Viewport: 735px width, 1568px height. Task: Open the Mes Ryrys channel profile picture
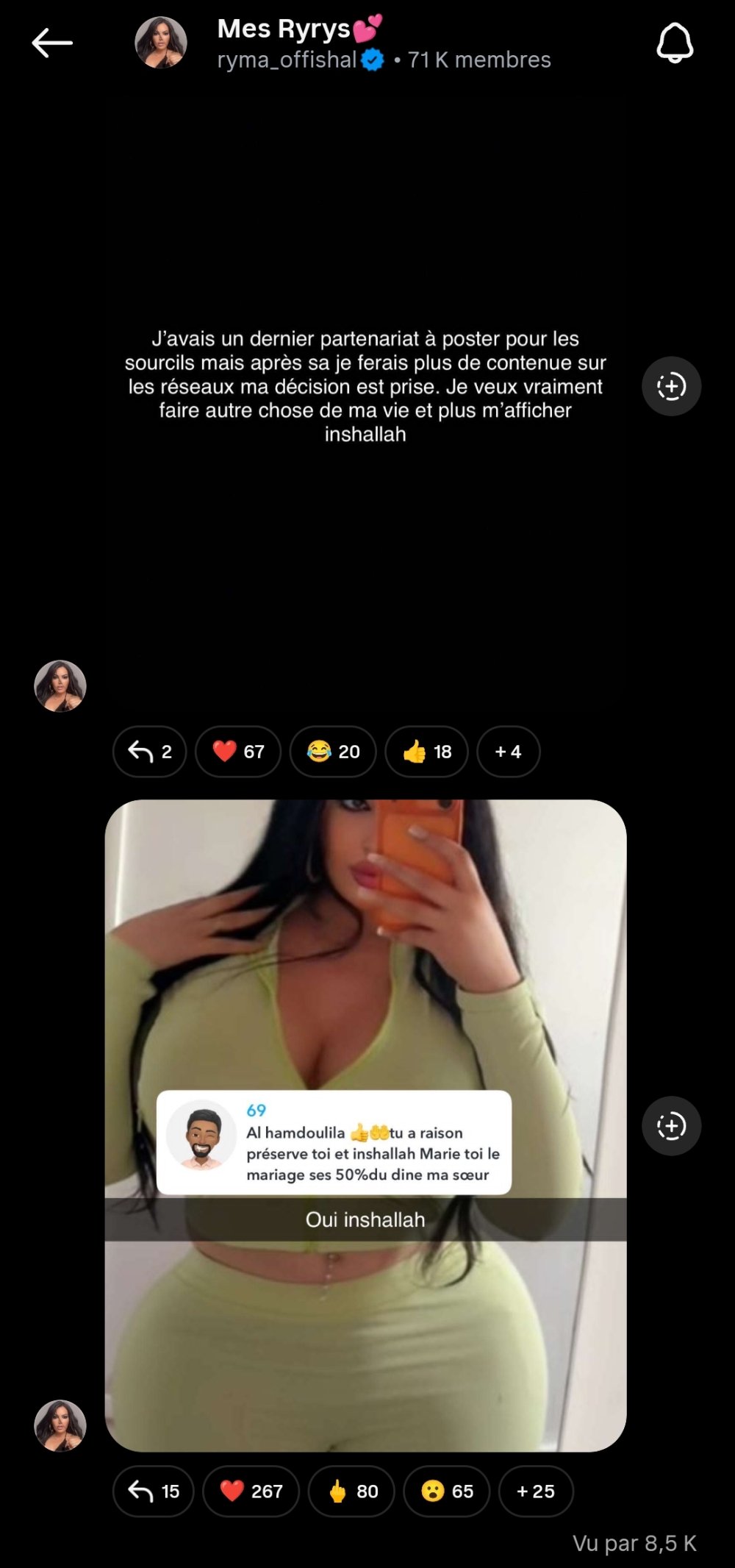click(x=161, y=43)
